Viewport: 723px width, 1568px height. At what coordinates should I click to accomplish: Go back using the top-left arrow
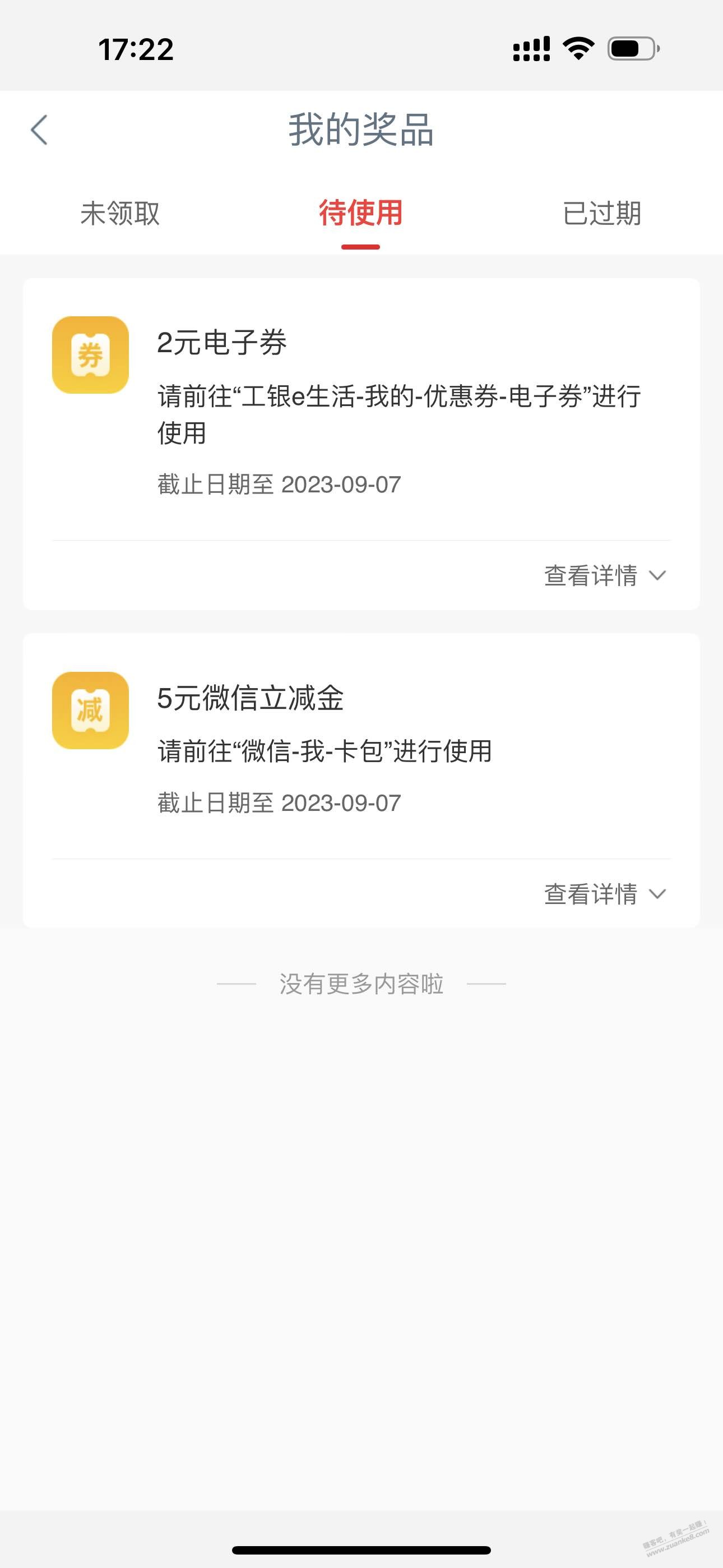pyautogui.click(x=39, y=130)
